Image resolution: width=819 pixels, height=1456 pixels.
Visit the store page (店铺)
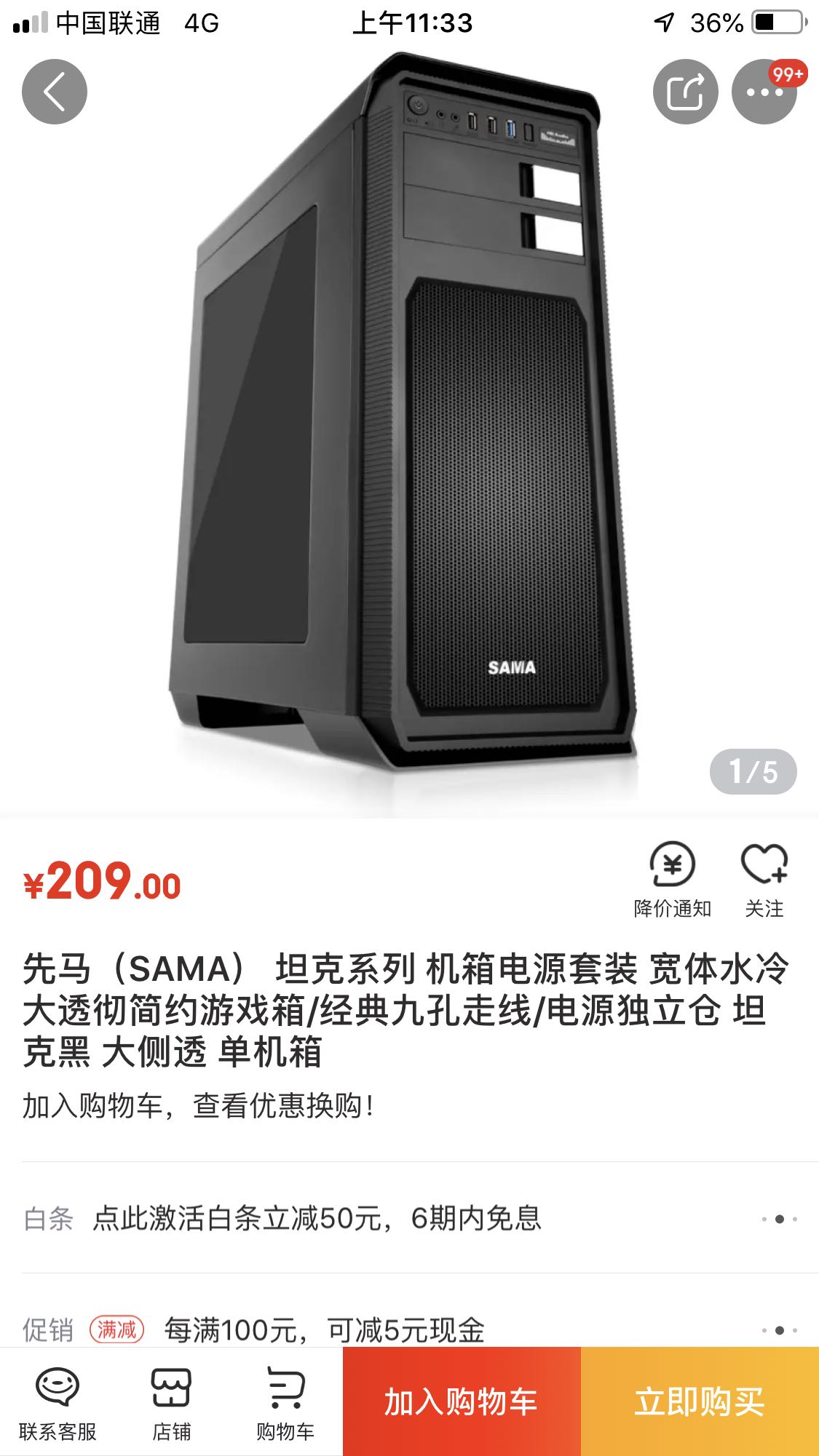point(171,1403)
